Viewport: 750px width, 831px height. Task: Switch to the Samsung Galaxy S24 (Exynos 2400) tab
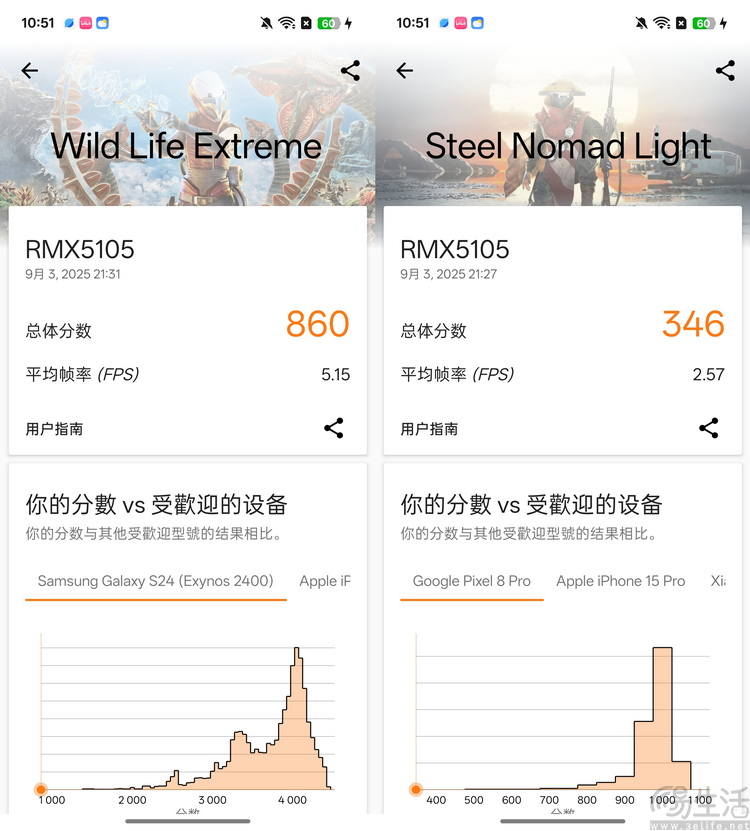click(x=155, y=580)
